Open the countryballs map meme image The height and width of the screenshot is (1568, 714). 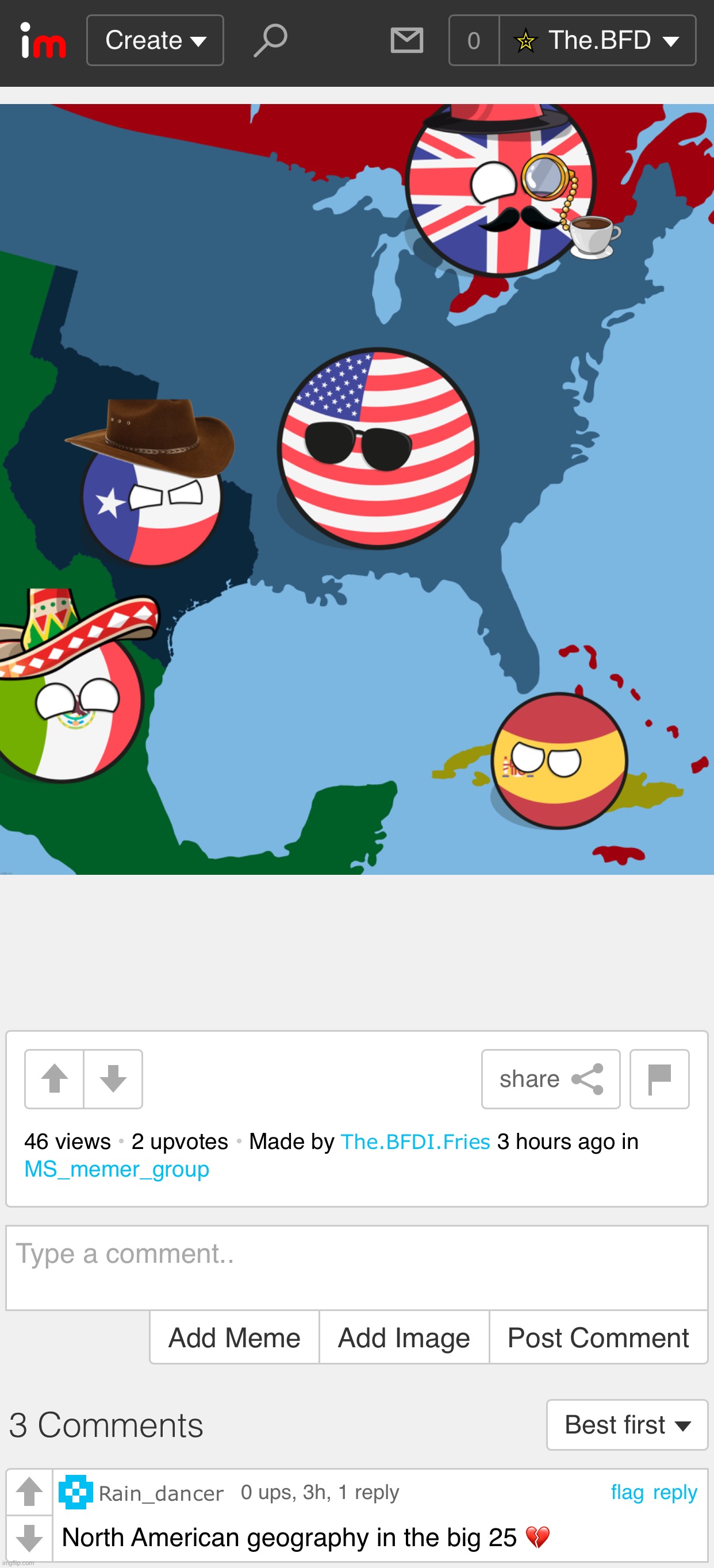356,489
